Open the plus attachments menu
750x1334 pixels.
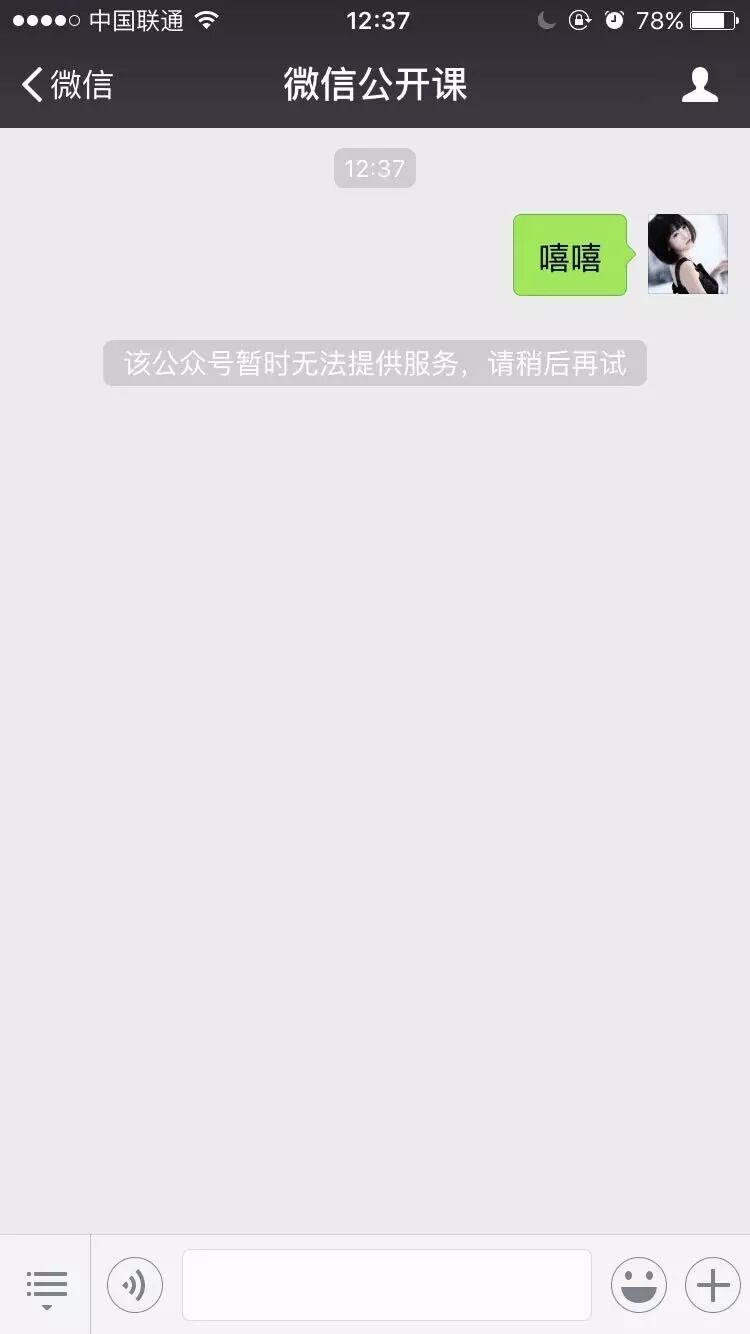pyautogui.click(x=712, y=1285)
